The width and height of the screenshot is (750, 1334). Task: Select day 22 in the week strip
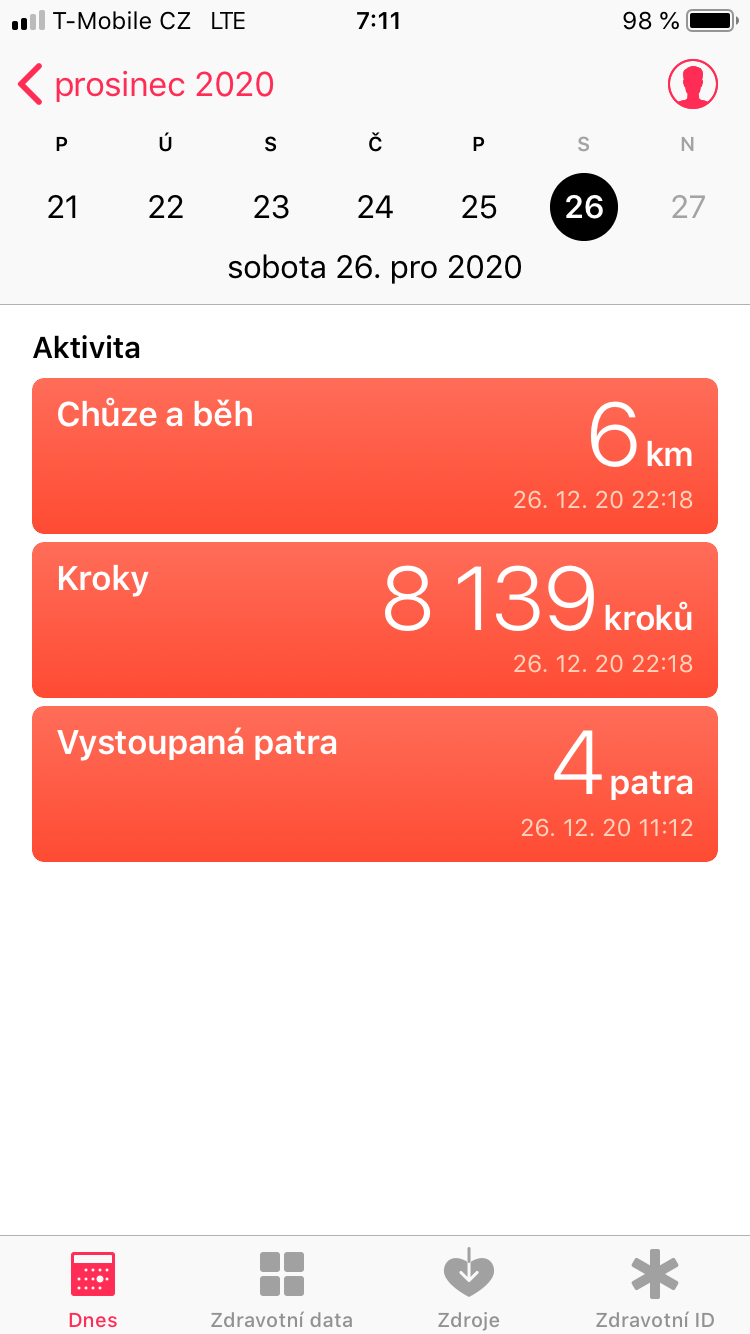click(x=166, y=207)
